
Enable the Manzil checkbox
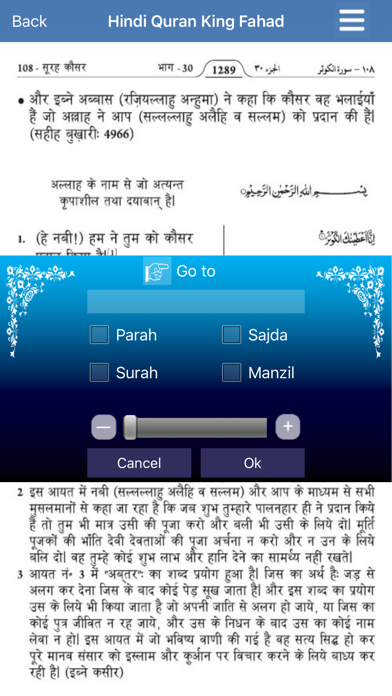232,372
